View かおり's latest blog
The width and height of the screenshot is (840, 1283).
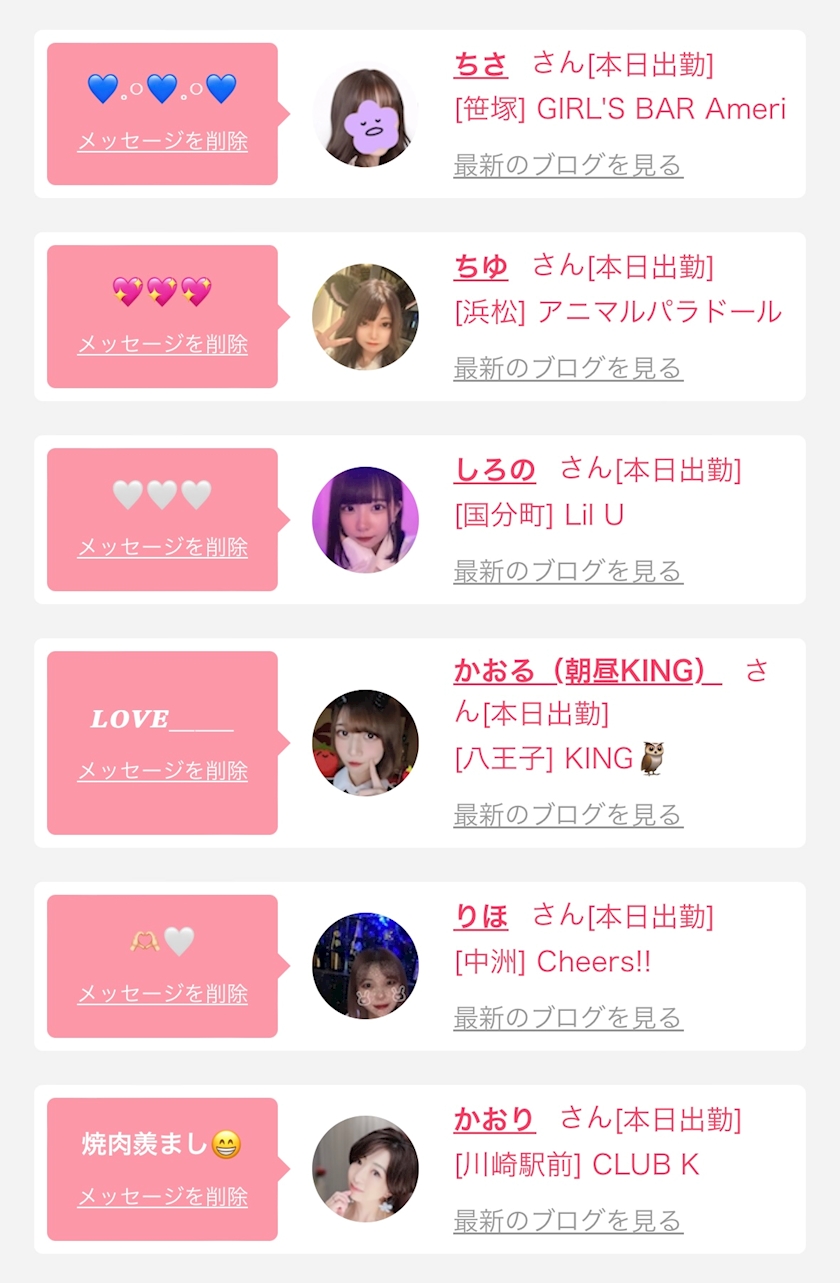(568, 1221)
